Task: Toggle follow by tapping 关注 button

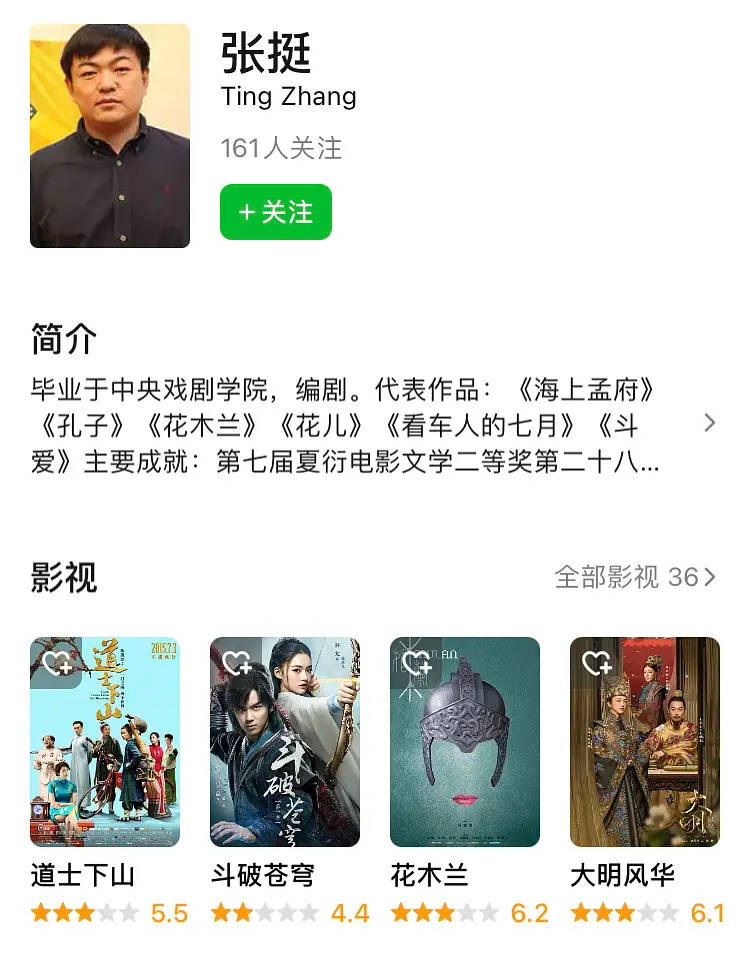Action: click(x=276, y=211)
